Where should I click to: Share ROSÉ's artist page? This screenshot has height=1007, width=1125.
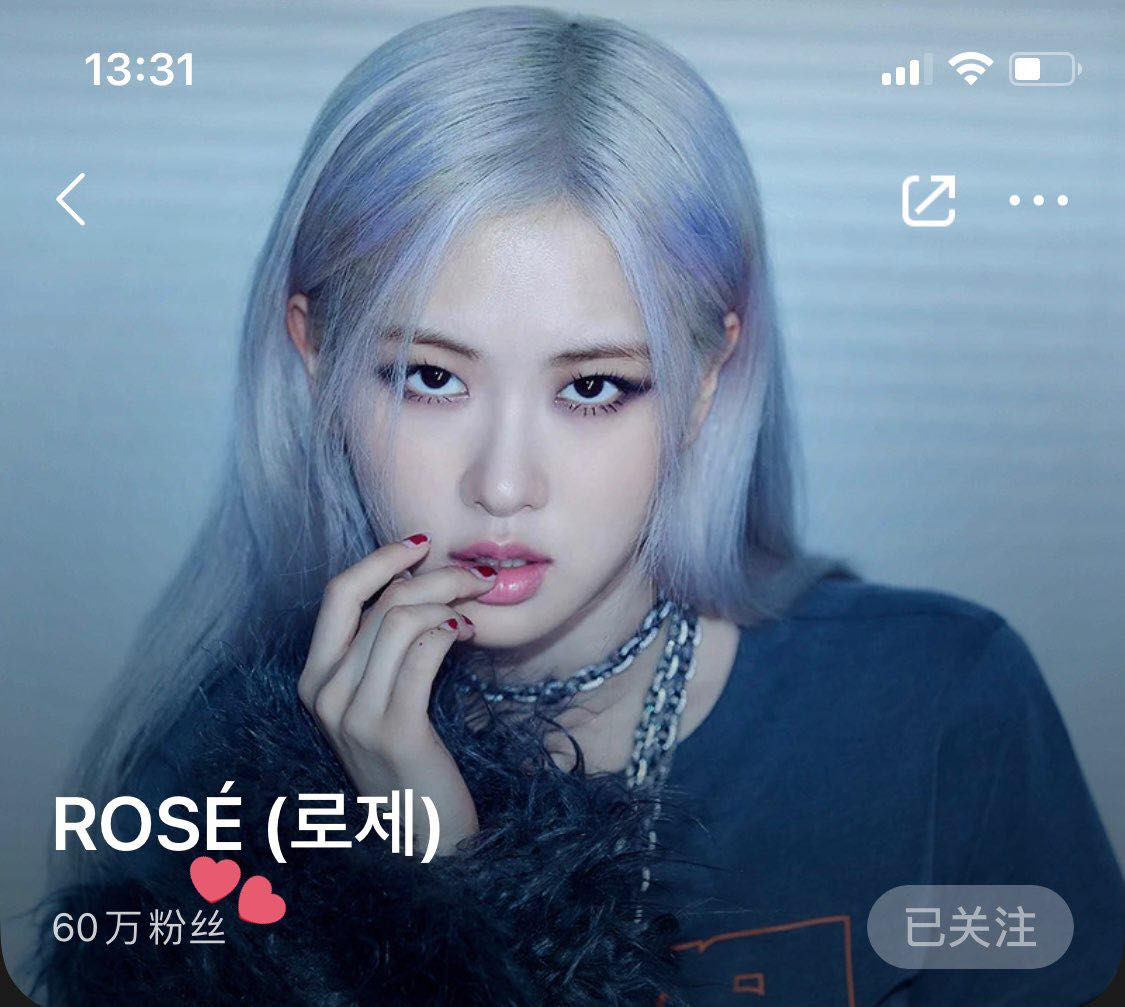tap(929, 200)
